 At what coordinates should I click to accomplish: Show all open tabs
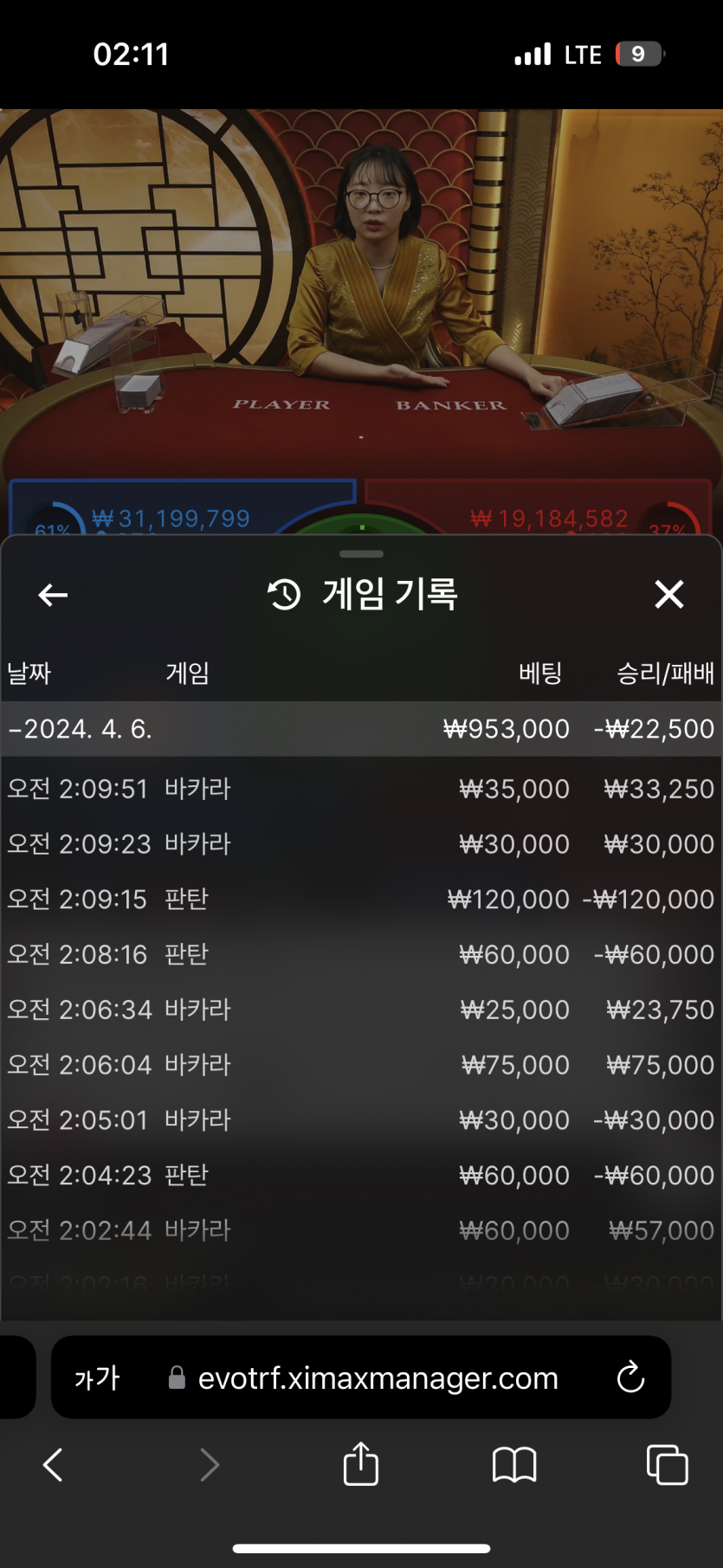(x=667, y=1465)
